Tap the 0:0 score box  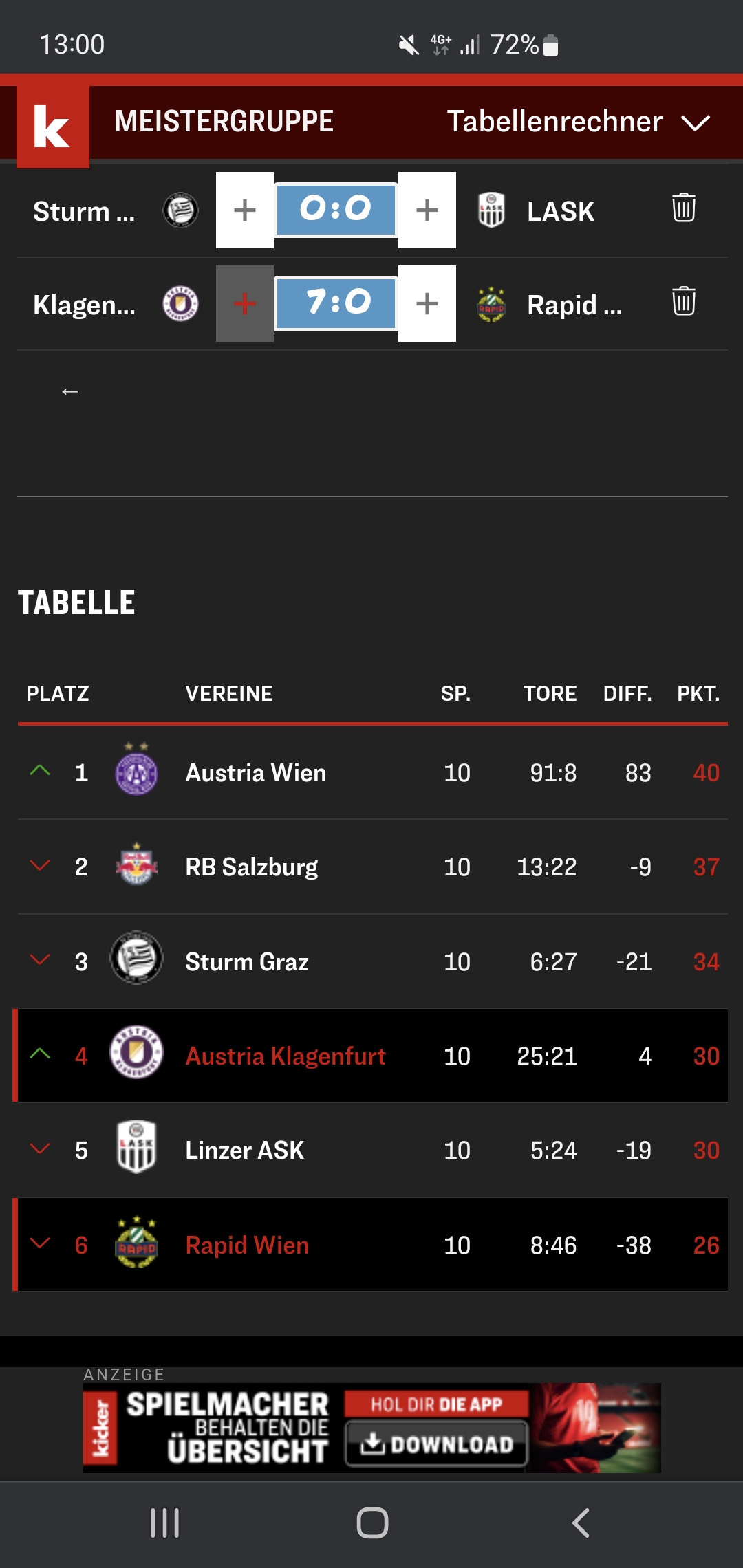point(336,209)
